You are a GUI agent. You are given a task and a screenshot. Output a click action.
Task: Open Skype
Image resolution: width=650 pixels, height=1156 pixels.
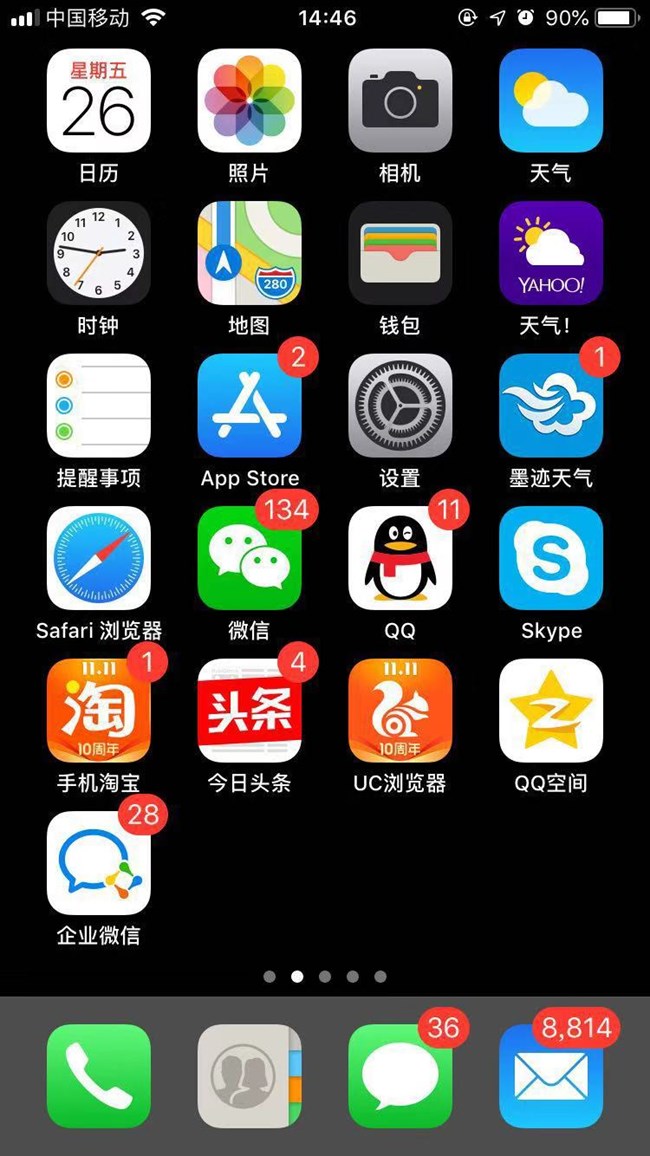[x=551, y=558]
